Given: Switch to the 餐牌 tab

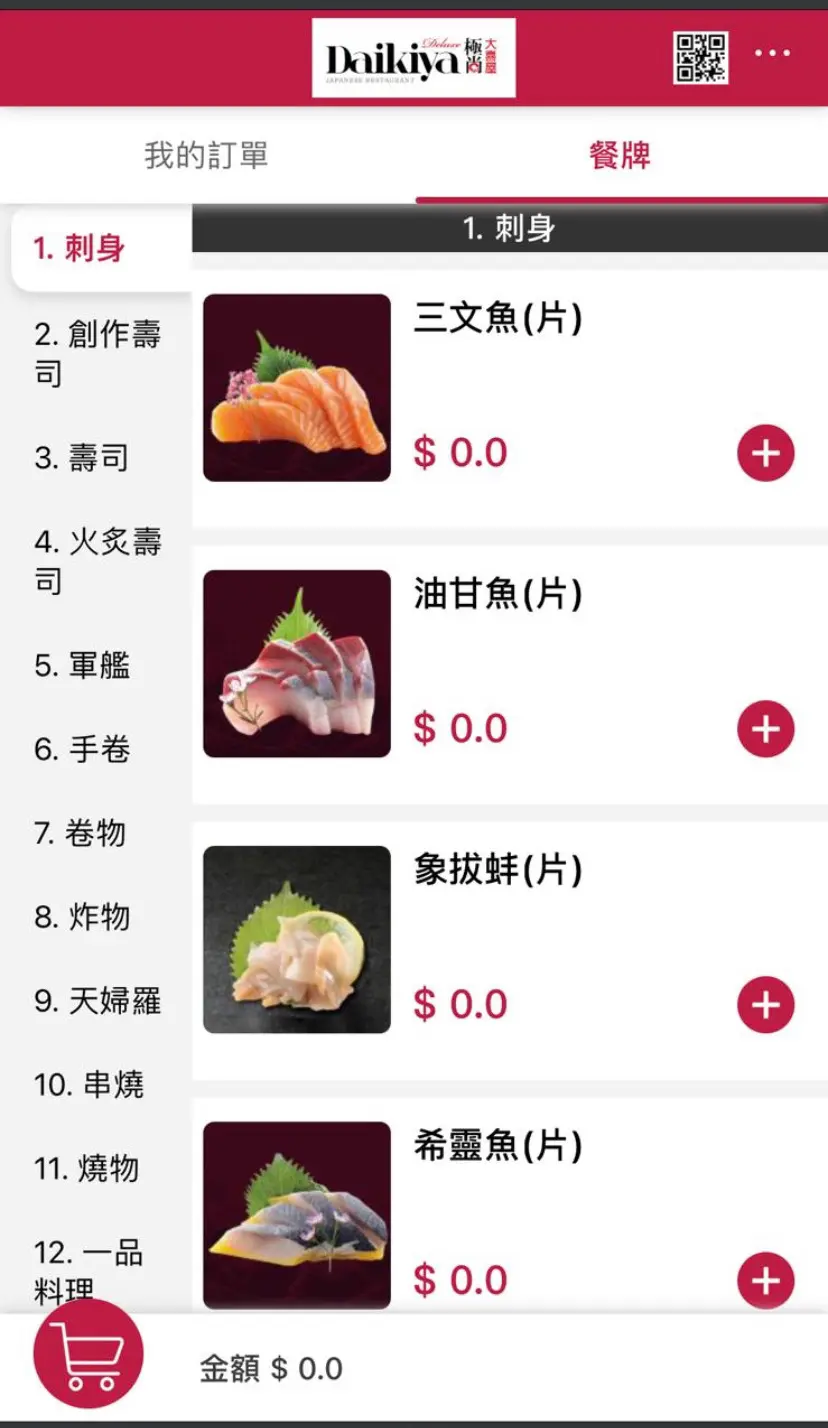Looking at the screenshot, I should 620,156.
